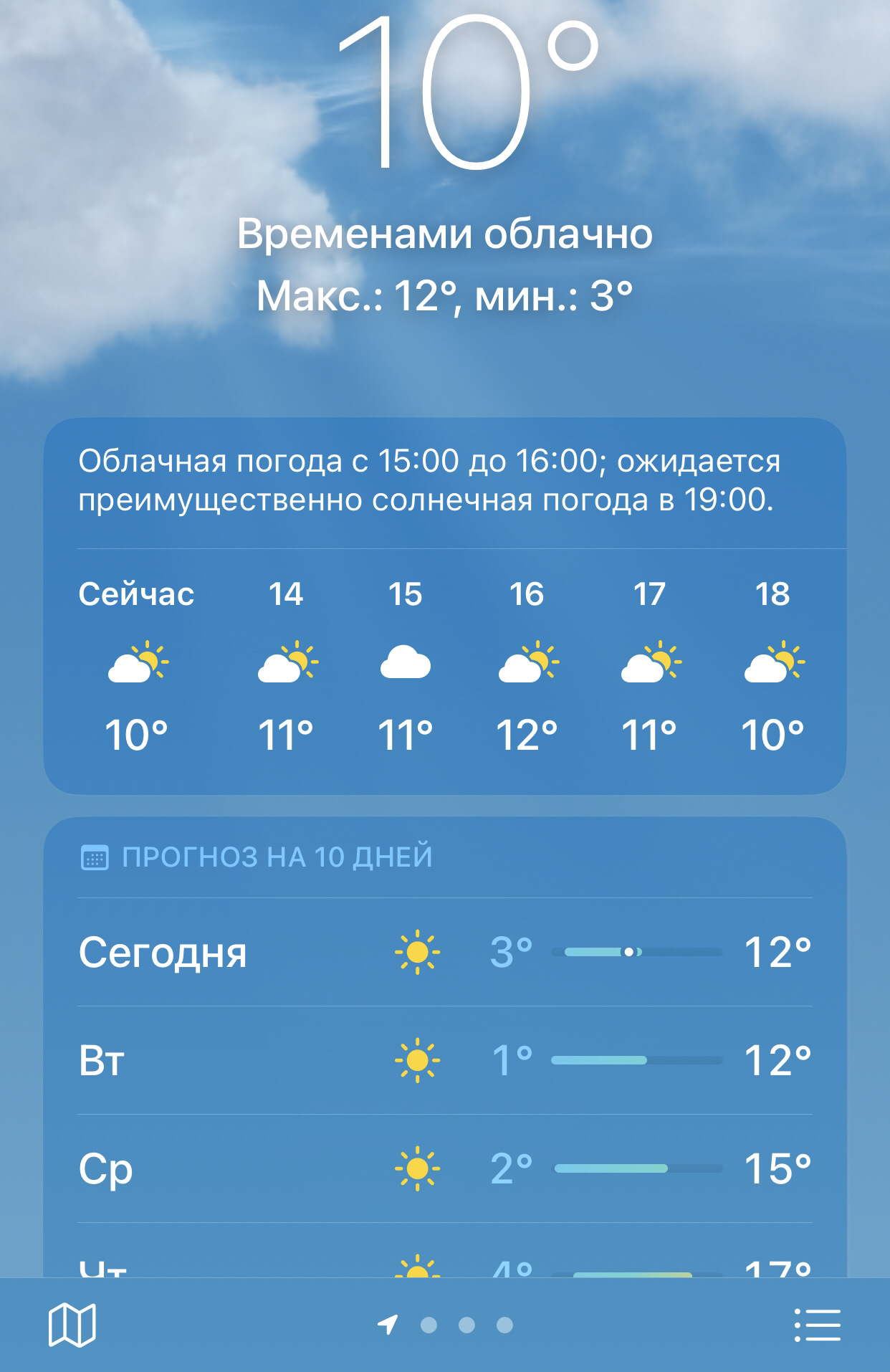Open the weather map

[x=72, y=1324]
